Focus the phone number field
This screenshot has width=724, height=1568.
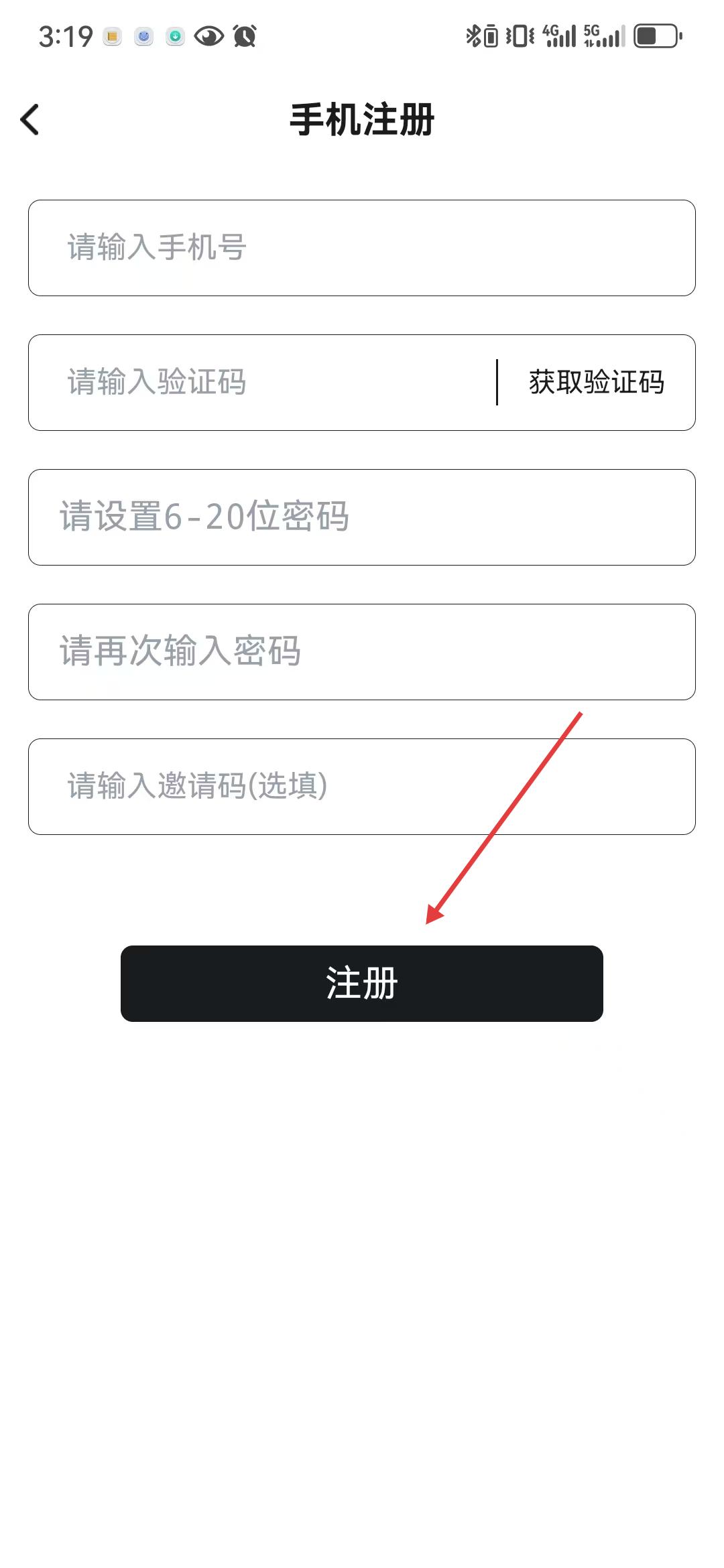(362, 248)
